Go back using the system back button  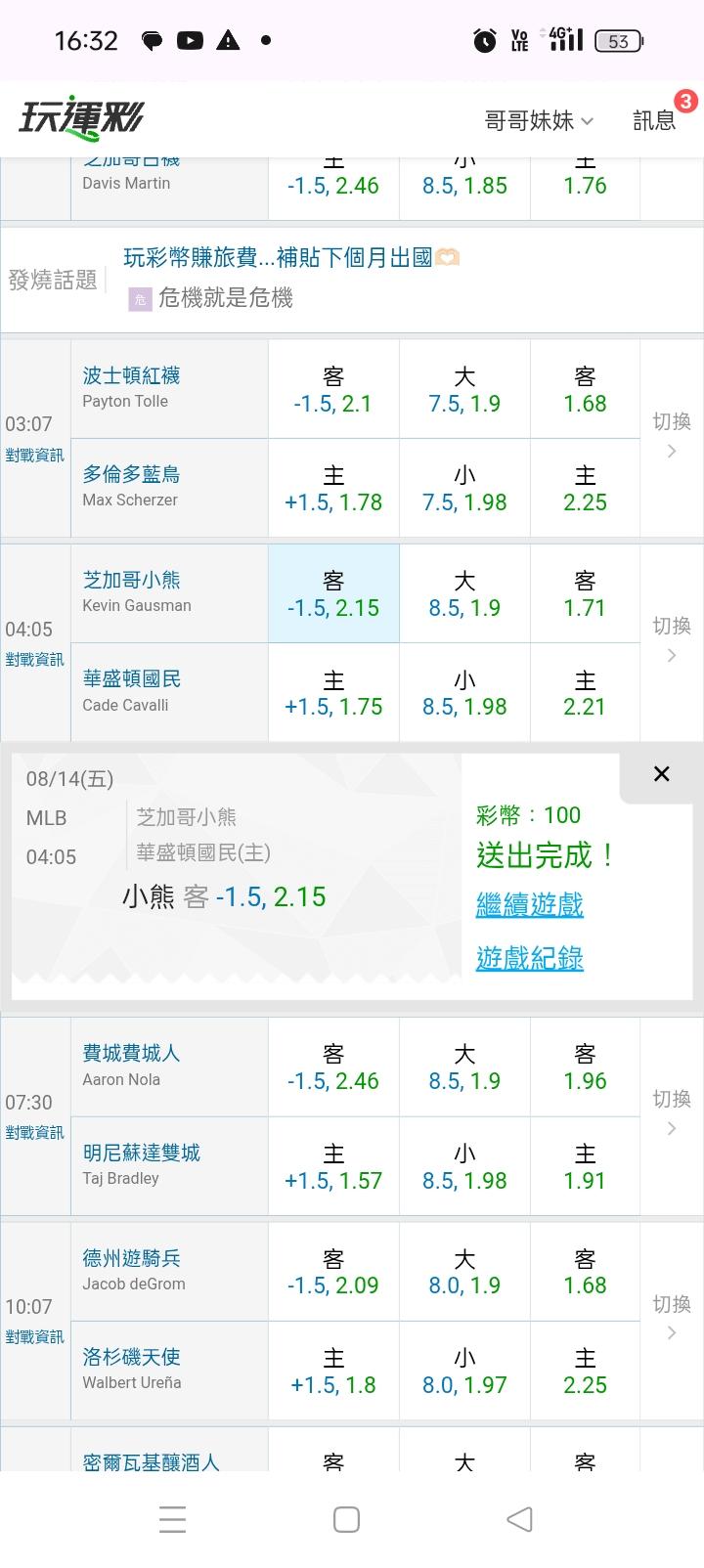tap(520, 1519)
